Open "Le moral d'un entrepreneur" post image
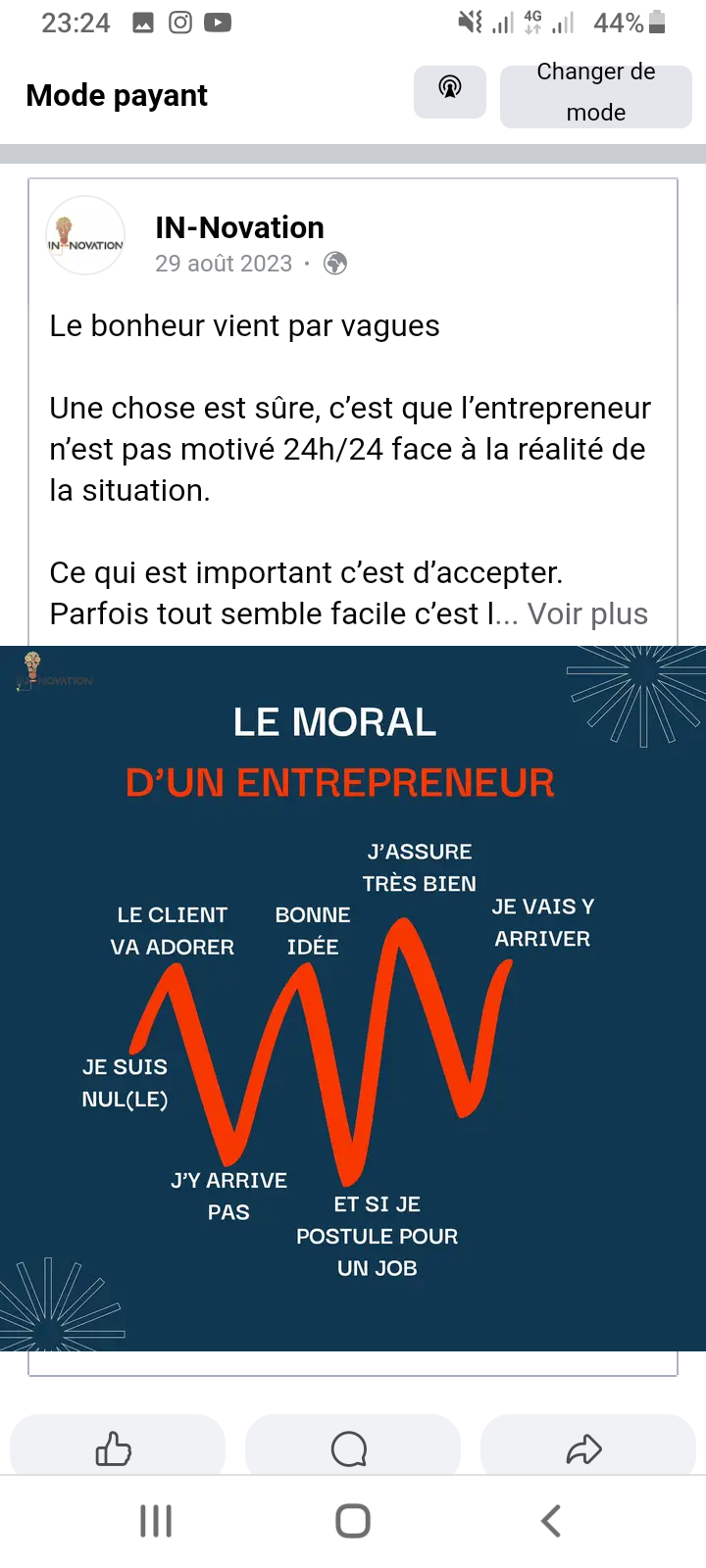 [353, 999]
